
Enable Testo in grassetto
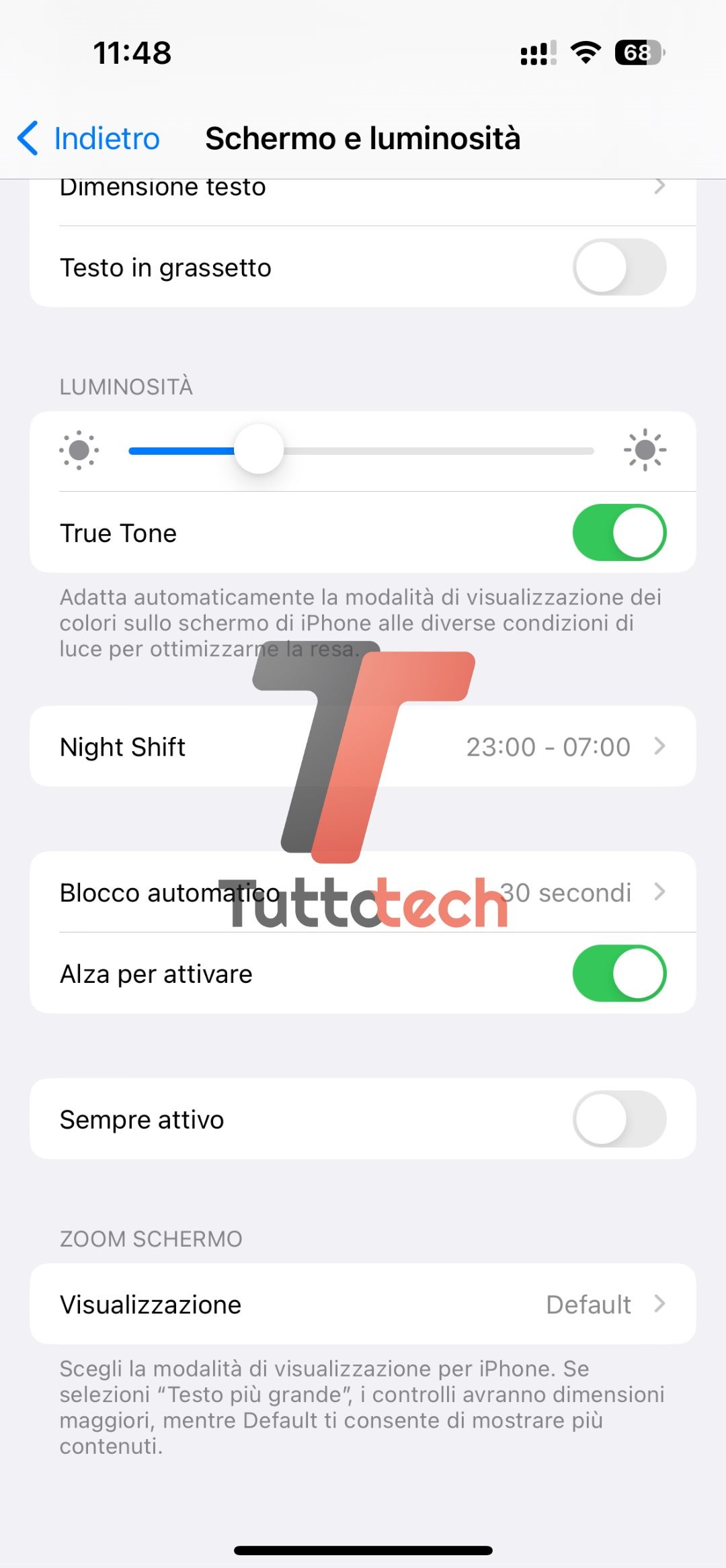point(618,267)
